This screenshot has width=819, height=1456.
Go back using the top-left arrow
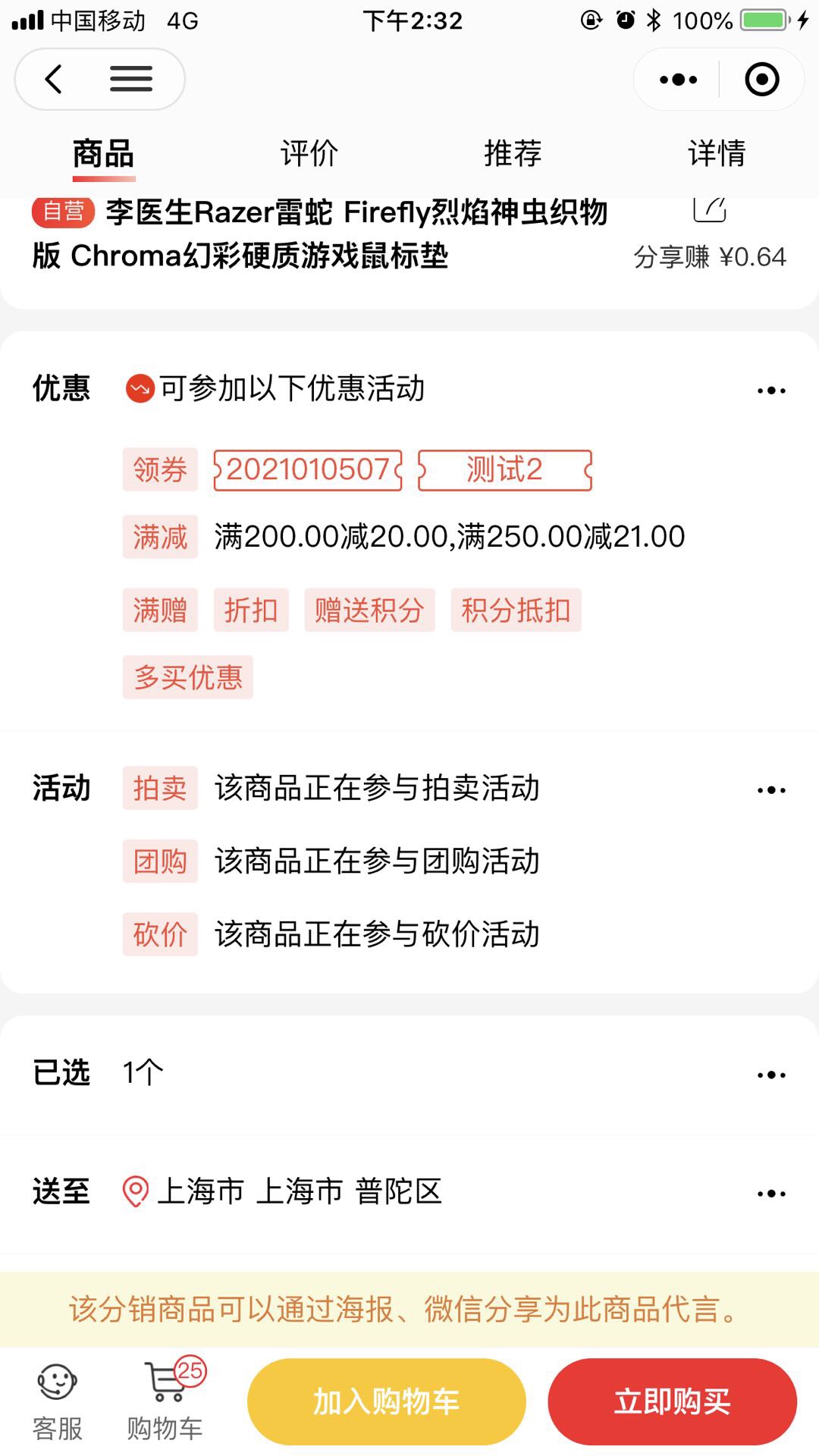pyautogui.click(x=53, y=79)
